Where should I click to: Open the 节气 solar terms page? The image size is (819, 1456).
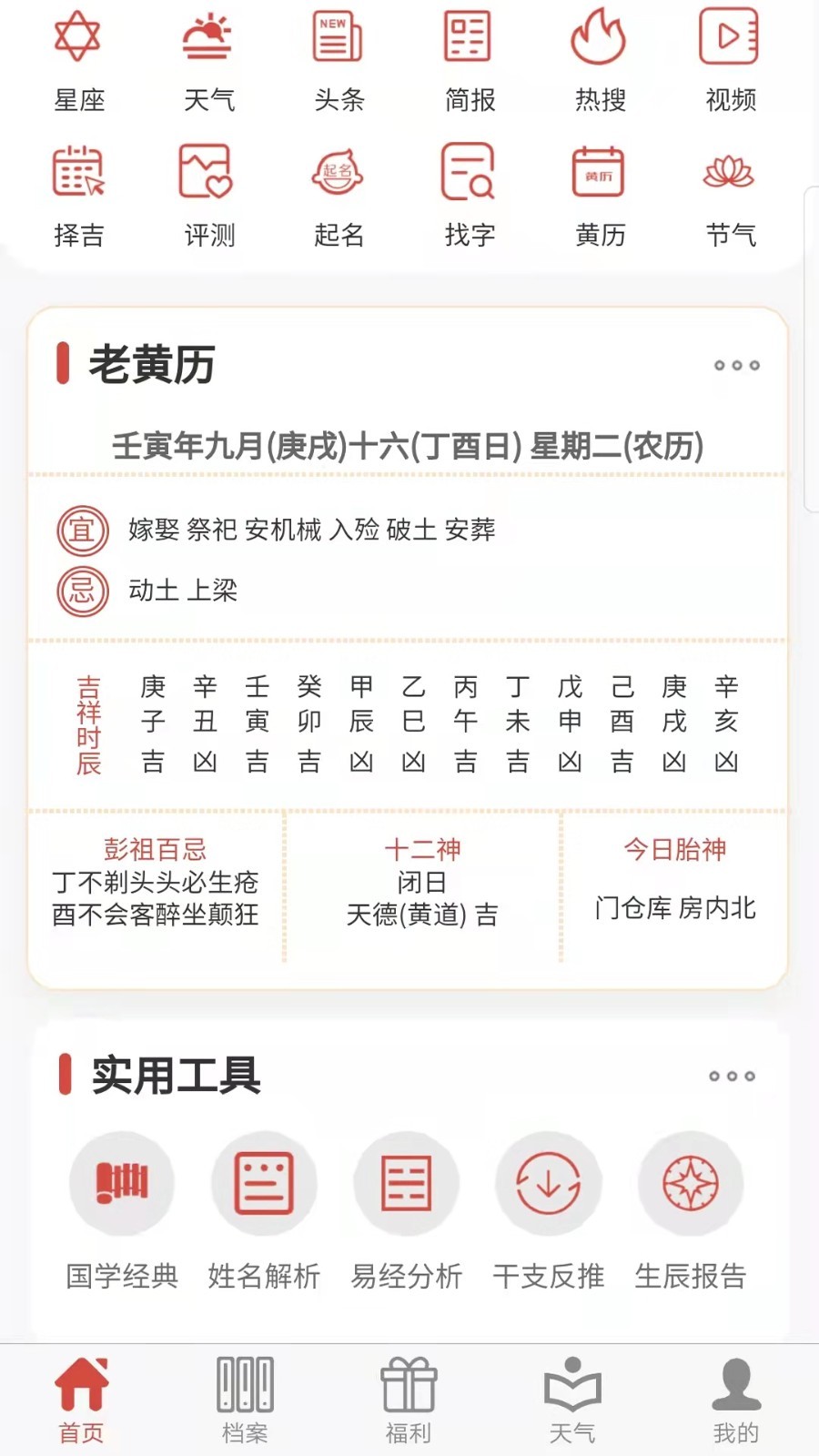coord(730,195)
